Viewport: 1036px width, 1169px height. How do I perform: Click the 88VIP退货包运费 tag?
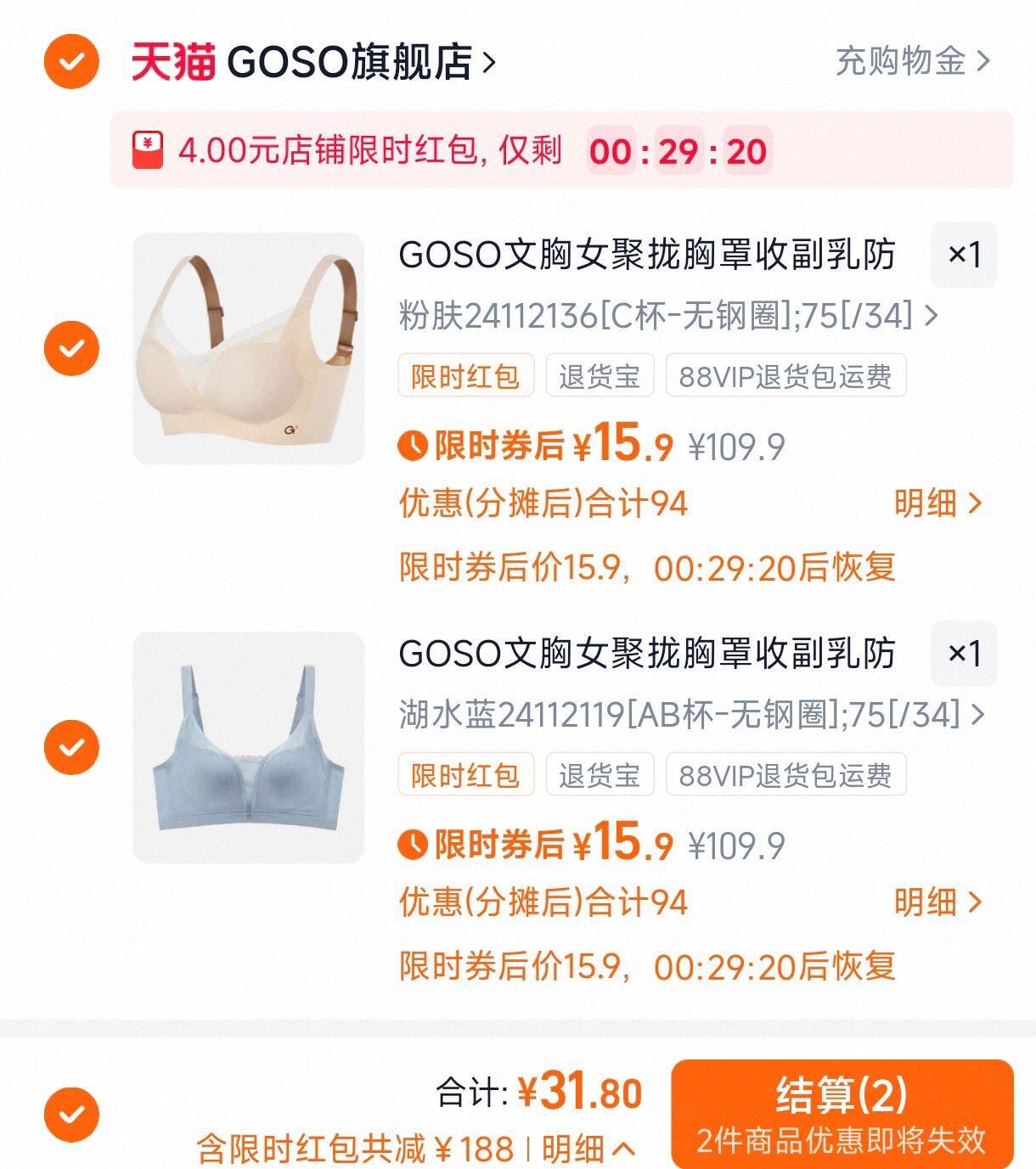coord(785,377)
